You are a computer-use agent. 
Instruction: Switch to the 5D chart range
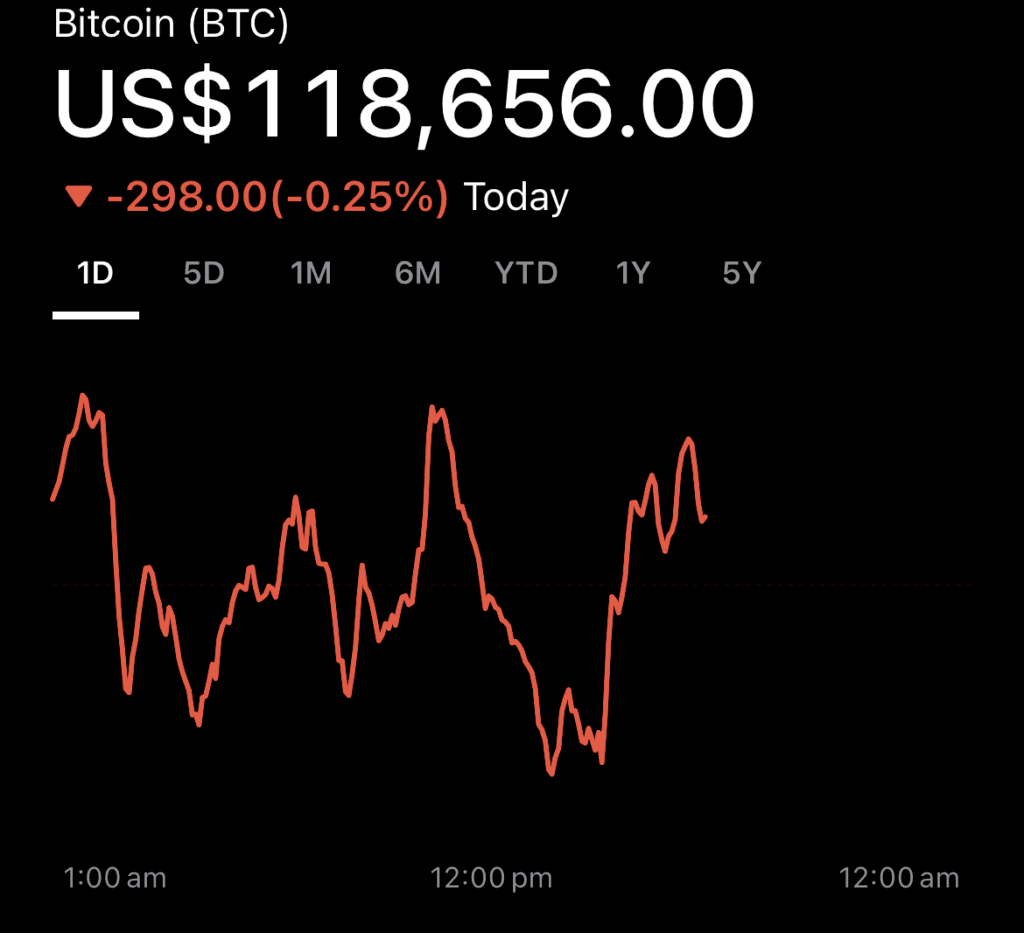204,273
